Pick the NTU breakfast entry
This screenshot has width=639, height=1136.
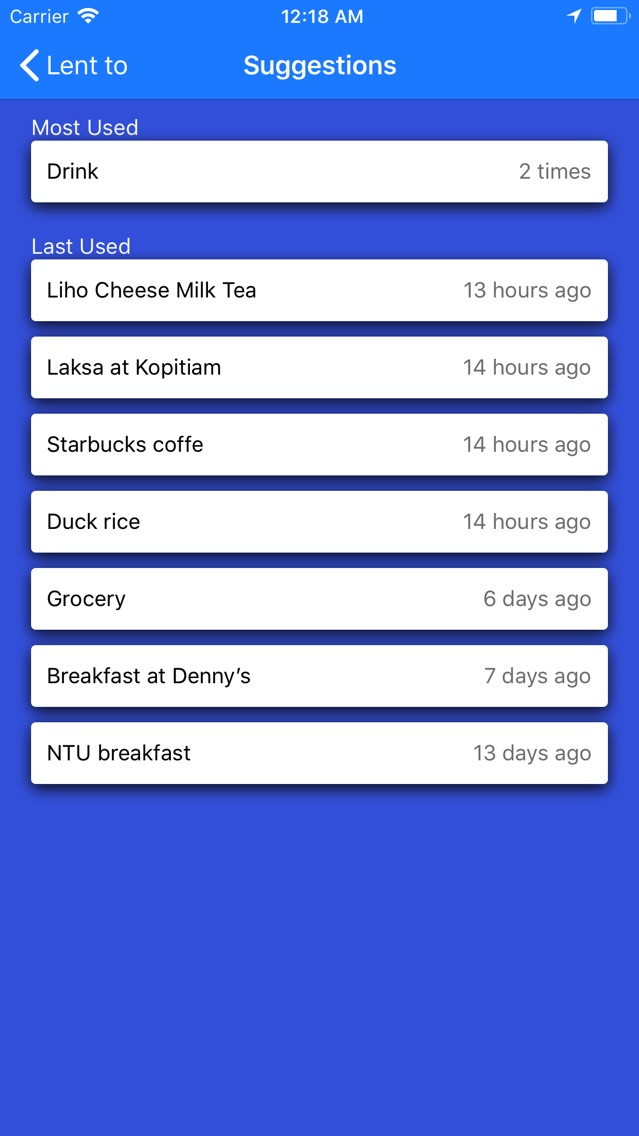(x=319, y=753)
